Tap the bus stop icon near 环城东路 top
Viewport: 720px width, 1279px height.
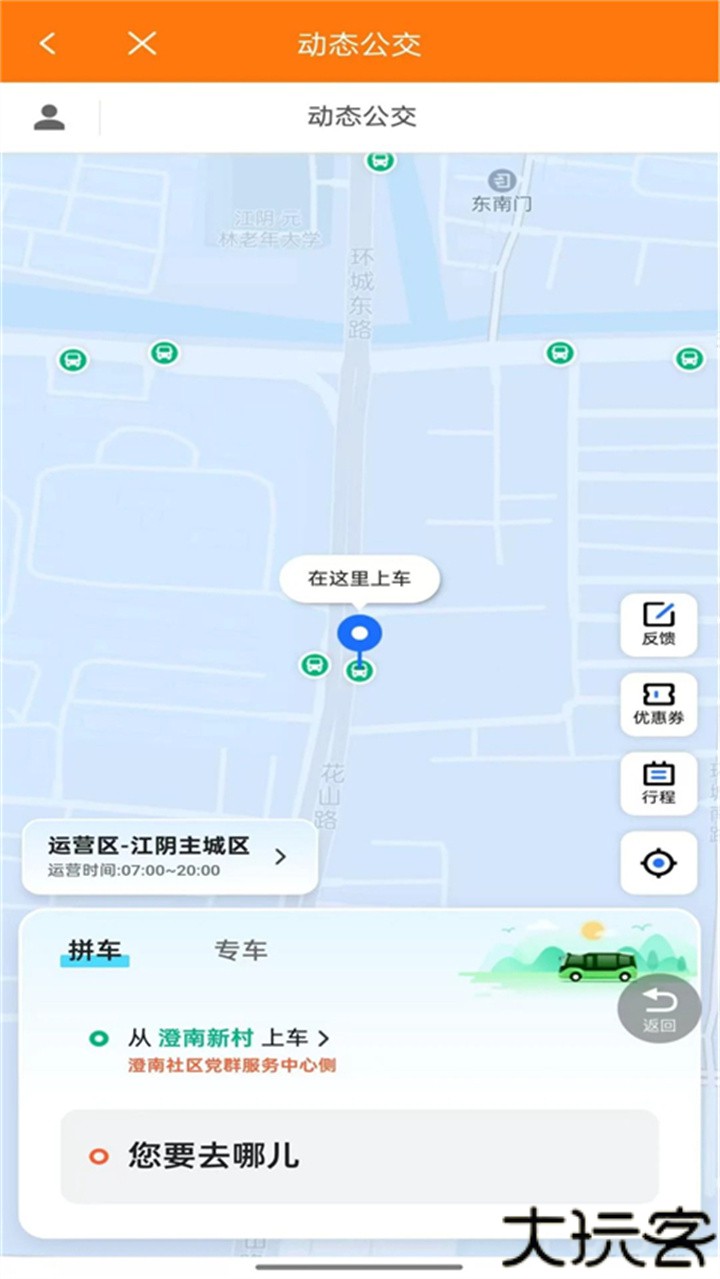point(382,160)
